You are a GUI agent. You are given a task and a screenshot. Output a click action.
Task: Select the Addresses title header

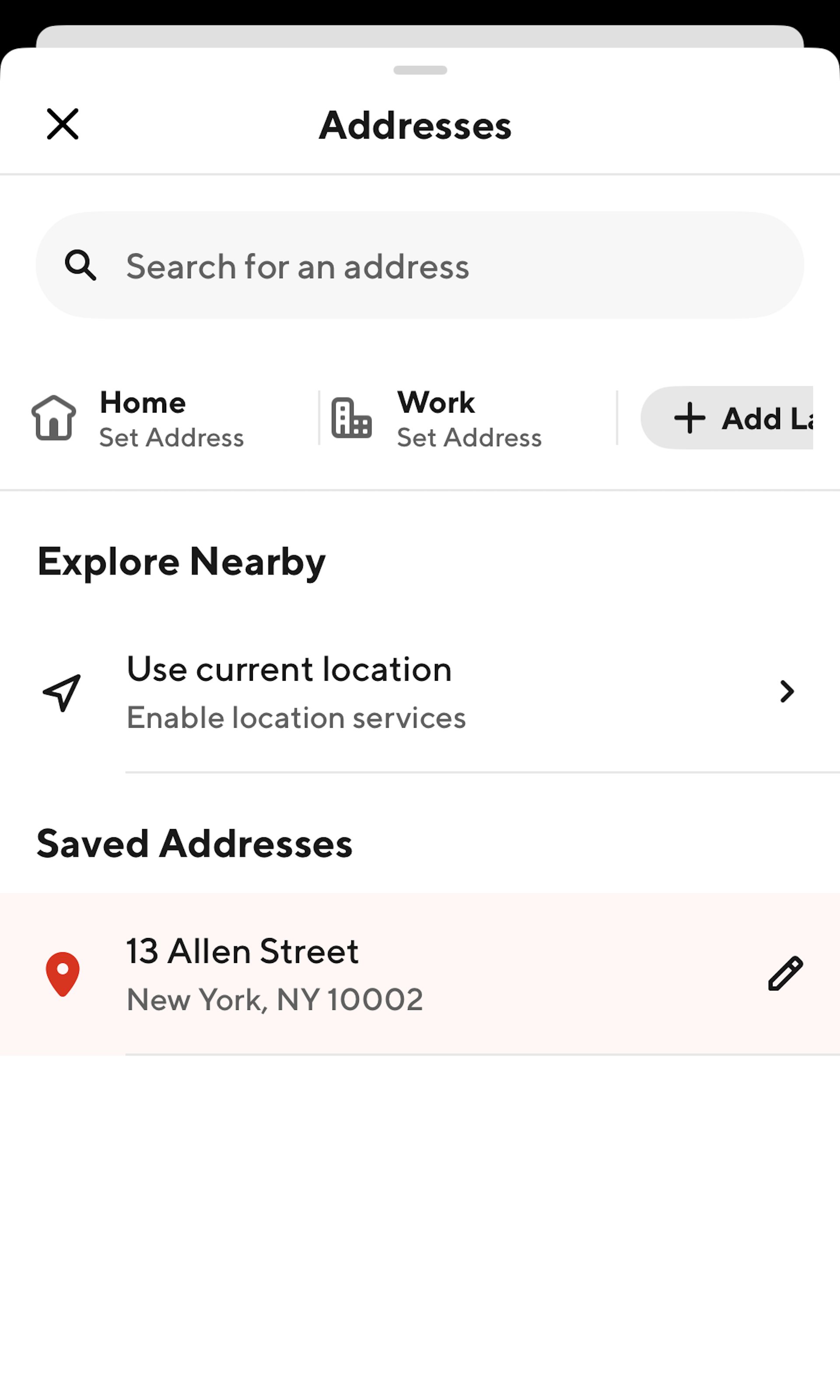pyautogui.click(x=416, y=125)
